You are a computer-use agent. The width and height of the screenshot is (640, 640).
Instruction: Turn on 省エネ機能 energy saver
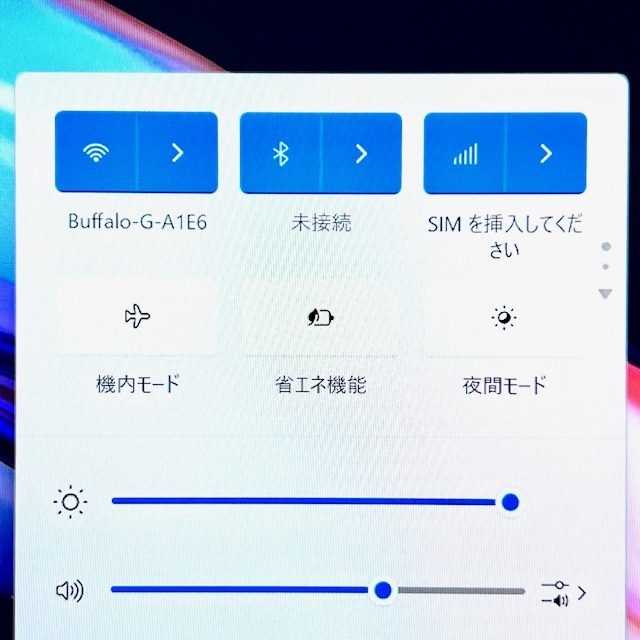pyautogui.click(x=320, y=318)
